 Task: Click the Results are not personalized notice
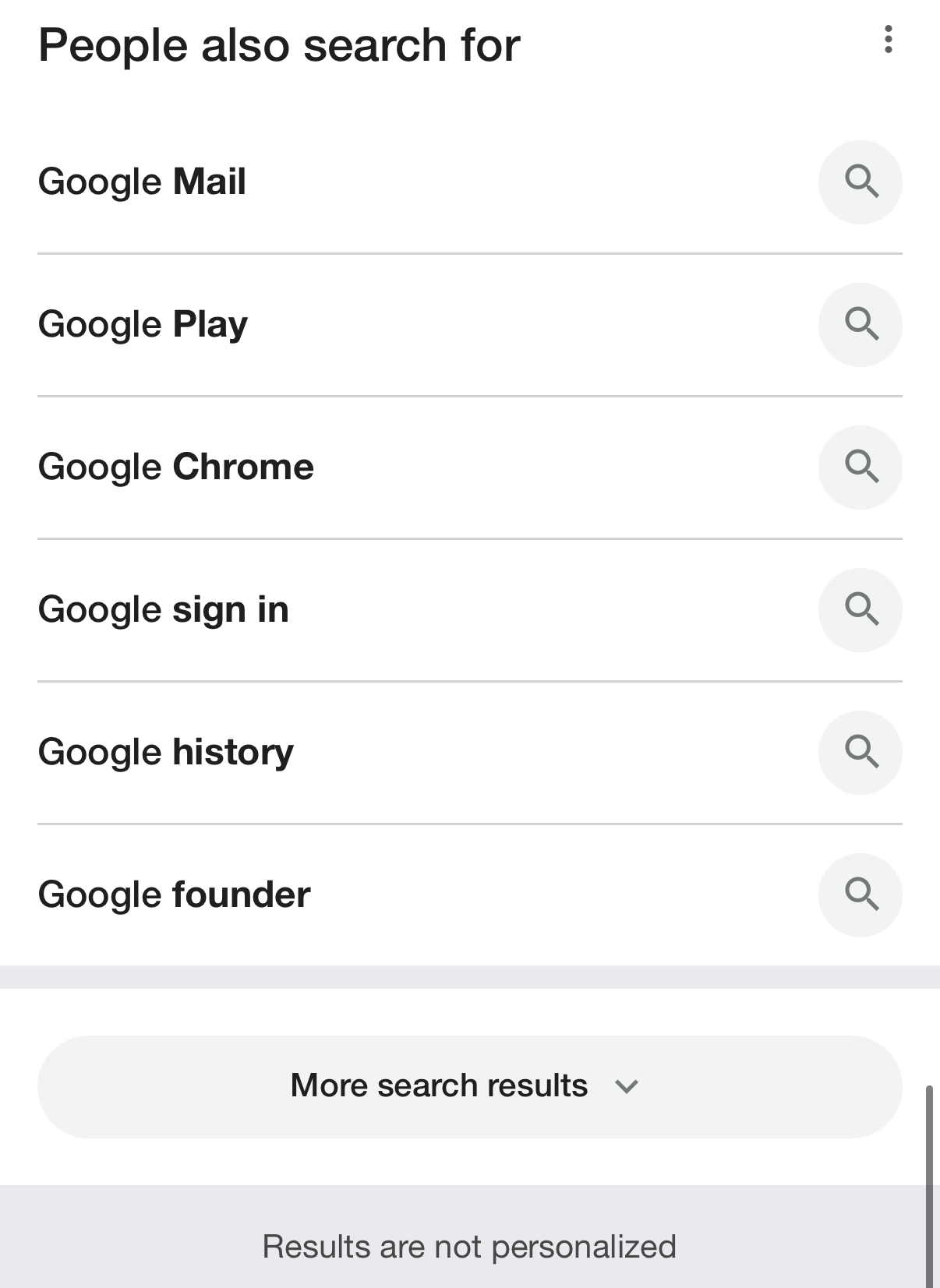(470, 1245)
